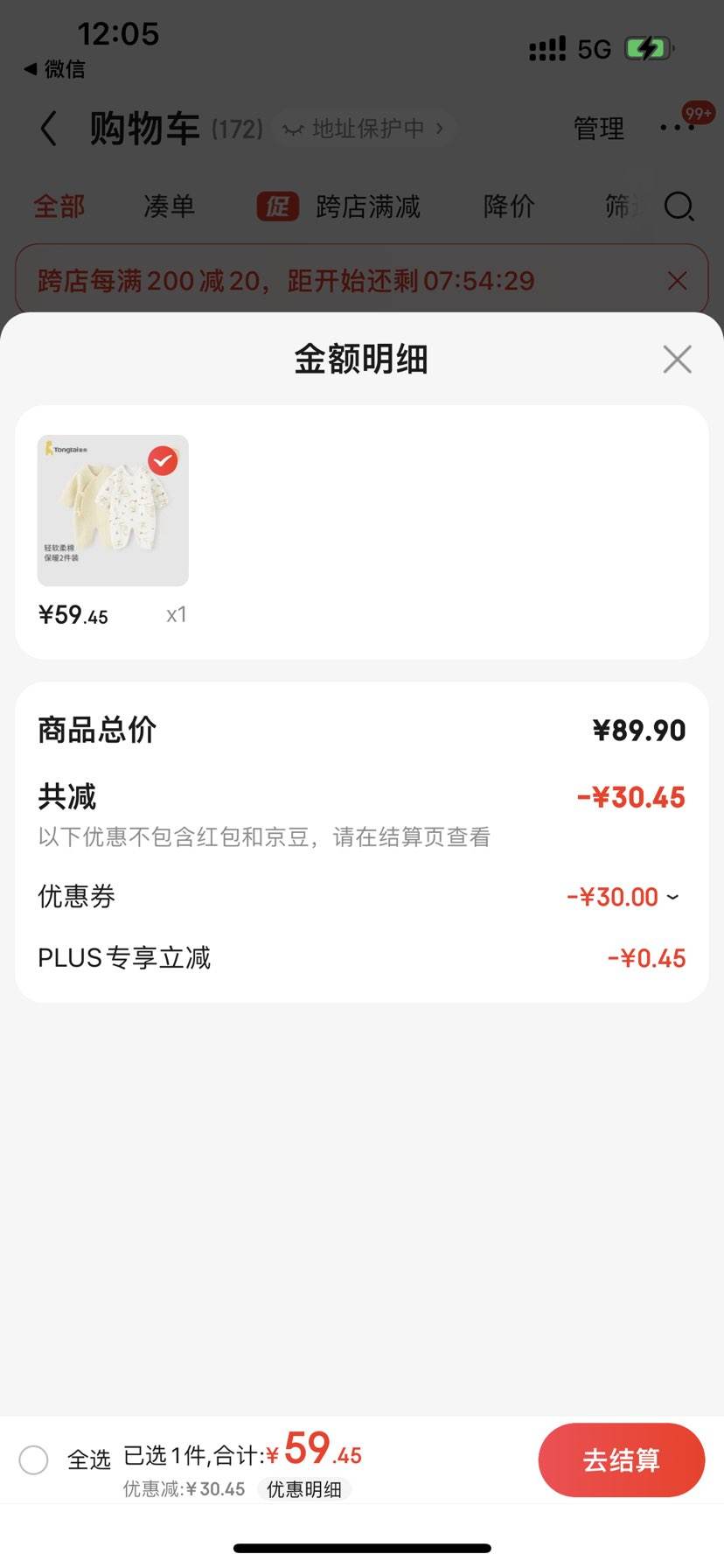
Task: Open the baby romper product thumbnail
Action: point(113,510)
